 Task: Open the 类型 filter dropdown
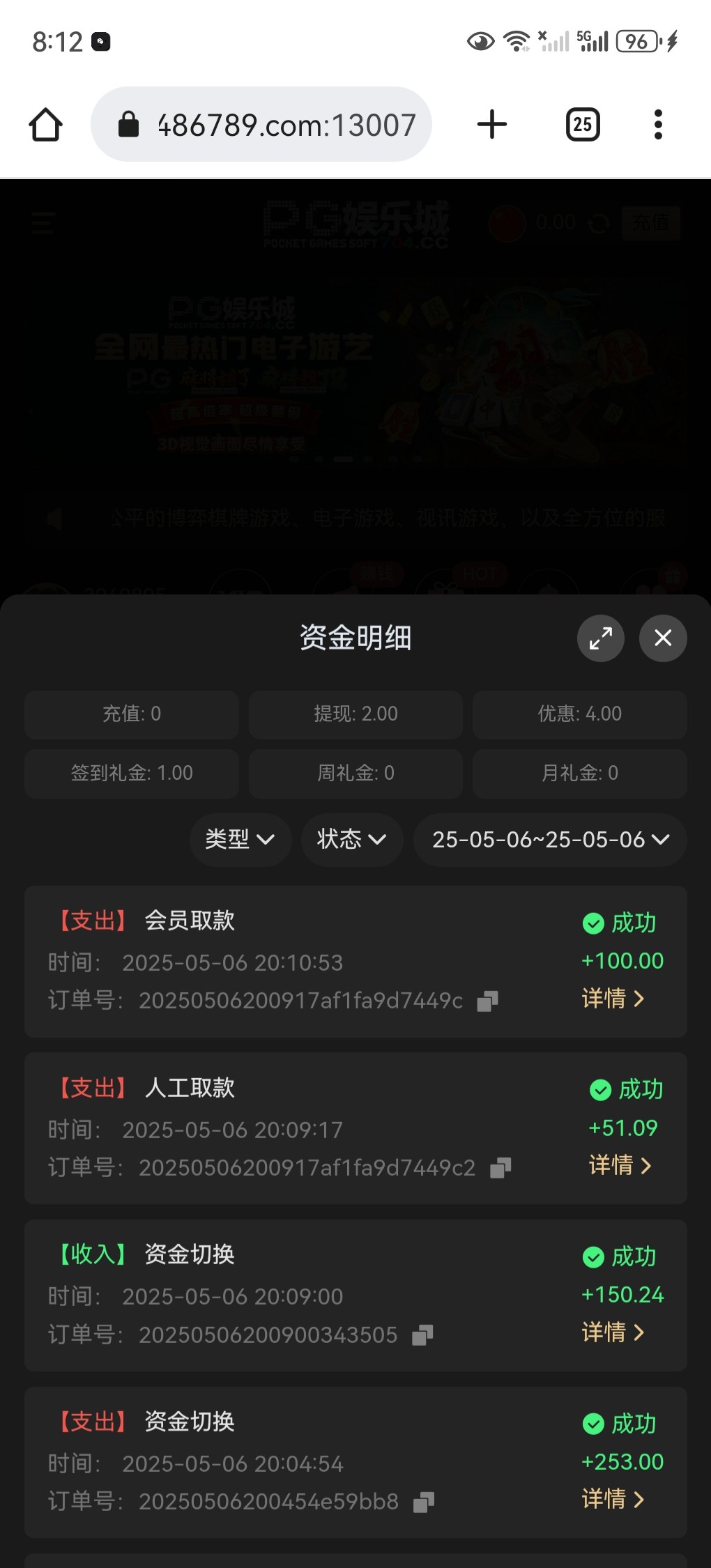(240, 839)
